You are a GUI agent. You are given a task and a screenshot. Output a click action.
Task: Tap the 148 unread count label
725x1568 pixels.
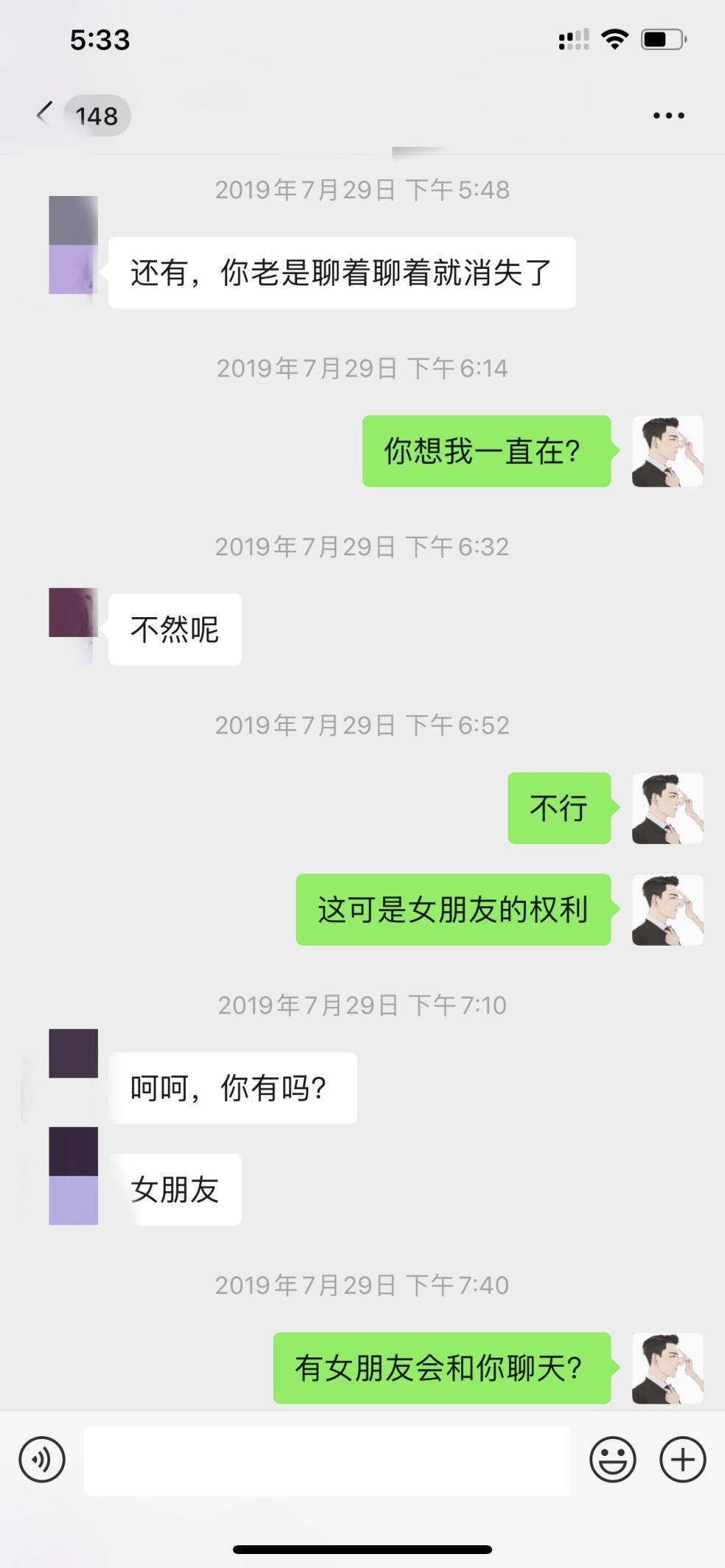(x=98, y=116)
